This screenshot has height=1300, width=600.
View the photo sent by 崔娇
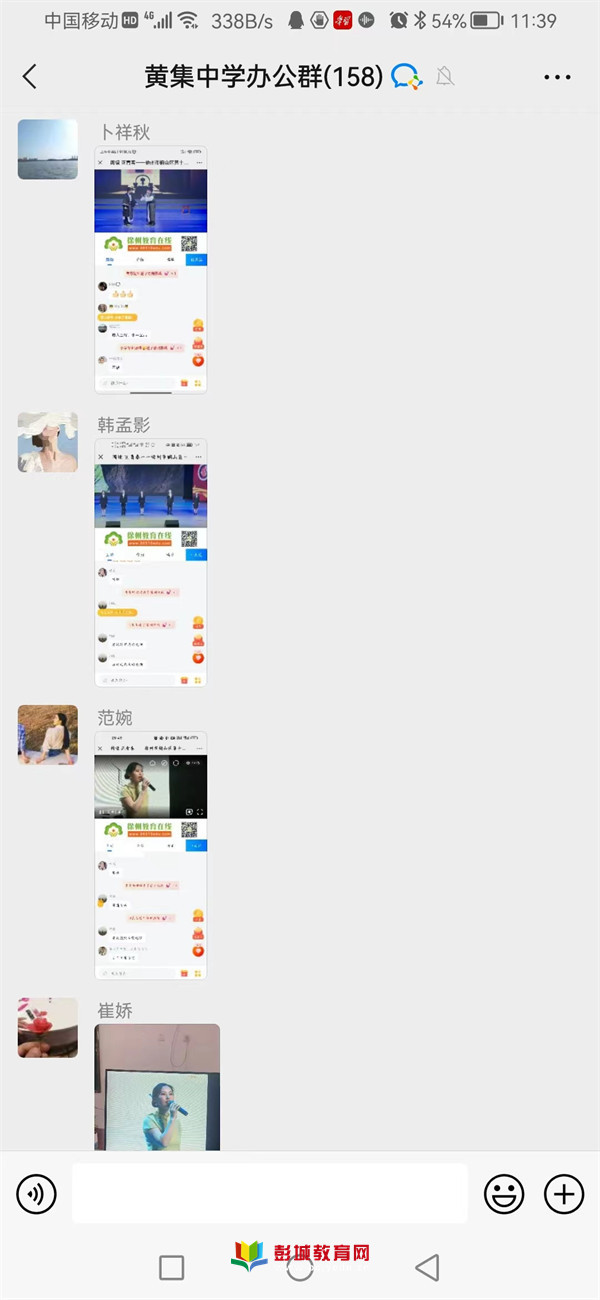pos(157,1087)
